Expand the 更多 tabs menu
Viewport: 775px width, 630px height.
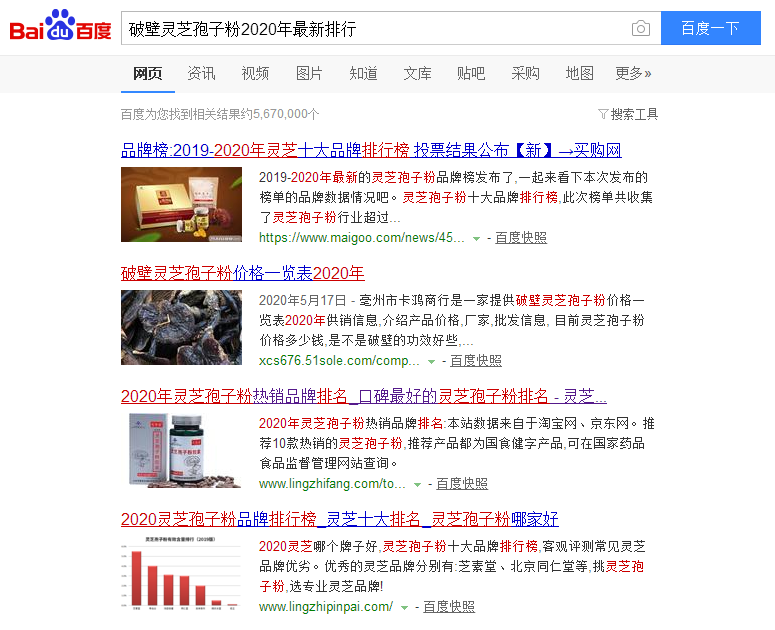coord(633,73)
